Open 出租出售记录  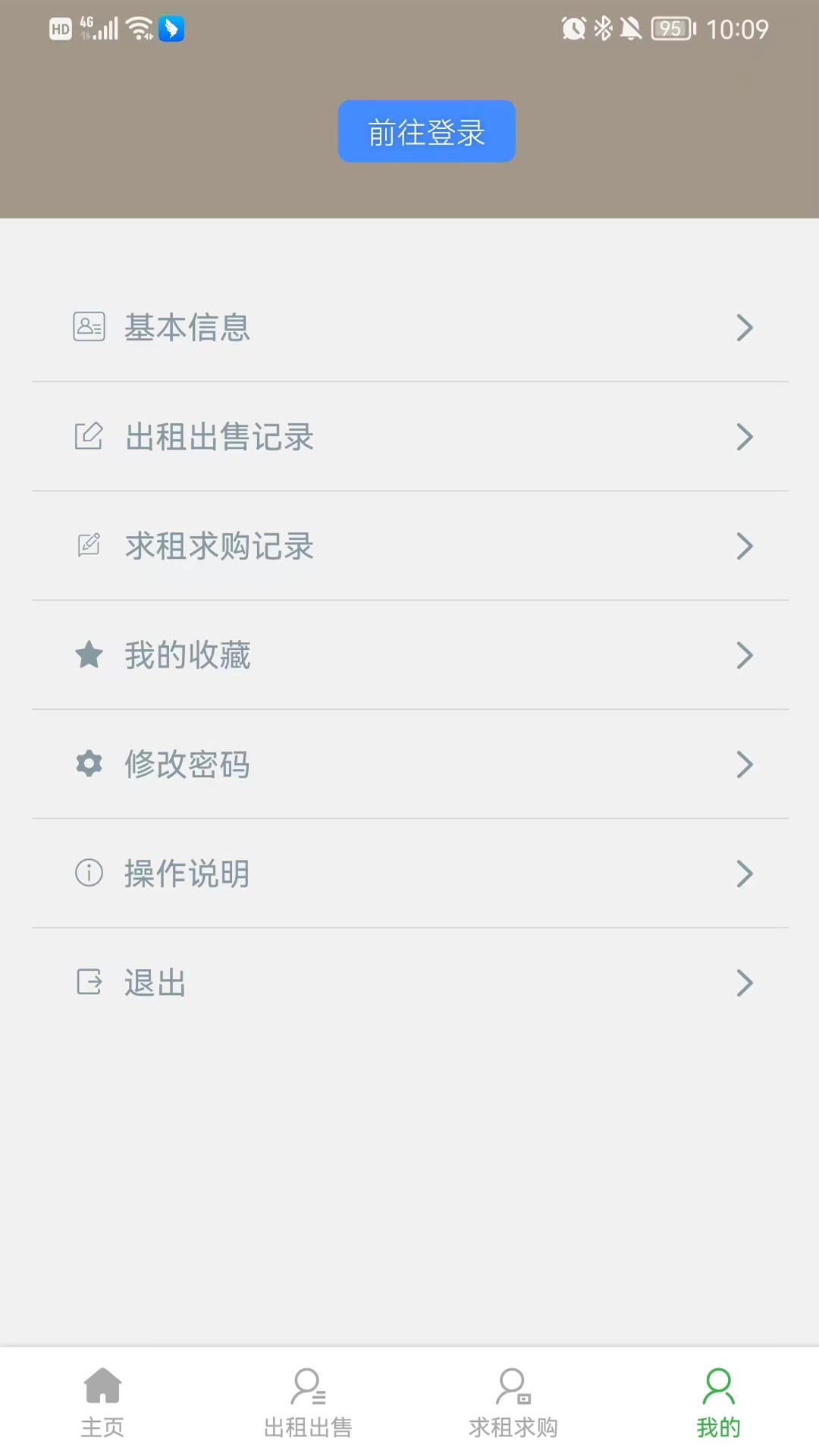pyautogui.click(x=410, y=437)
